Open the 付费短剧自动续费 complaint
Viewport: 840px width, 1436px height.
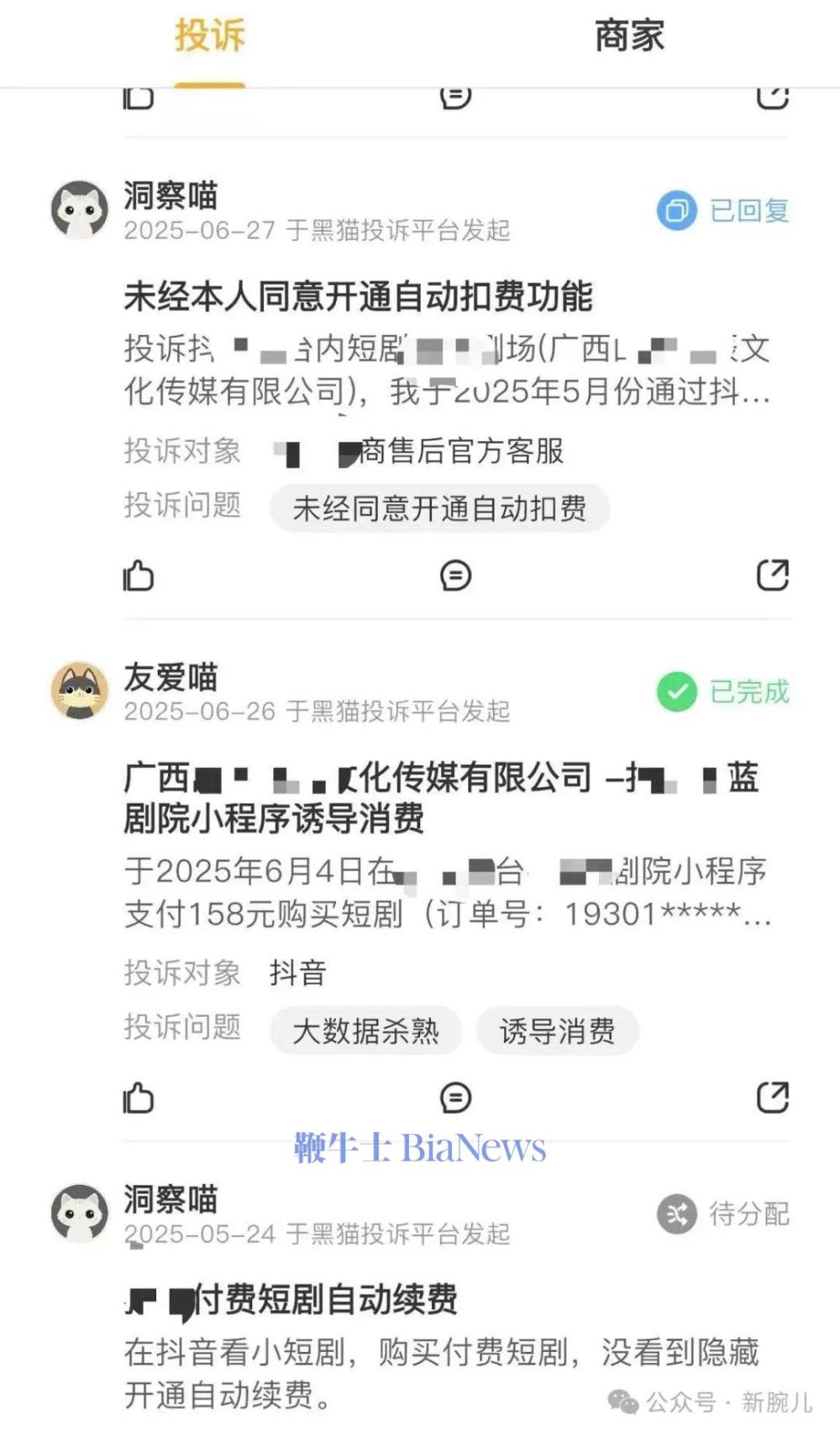click(x=291, y=1299)
